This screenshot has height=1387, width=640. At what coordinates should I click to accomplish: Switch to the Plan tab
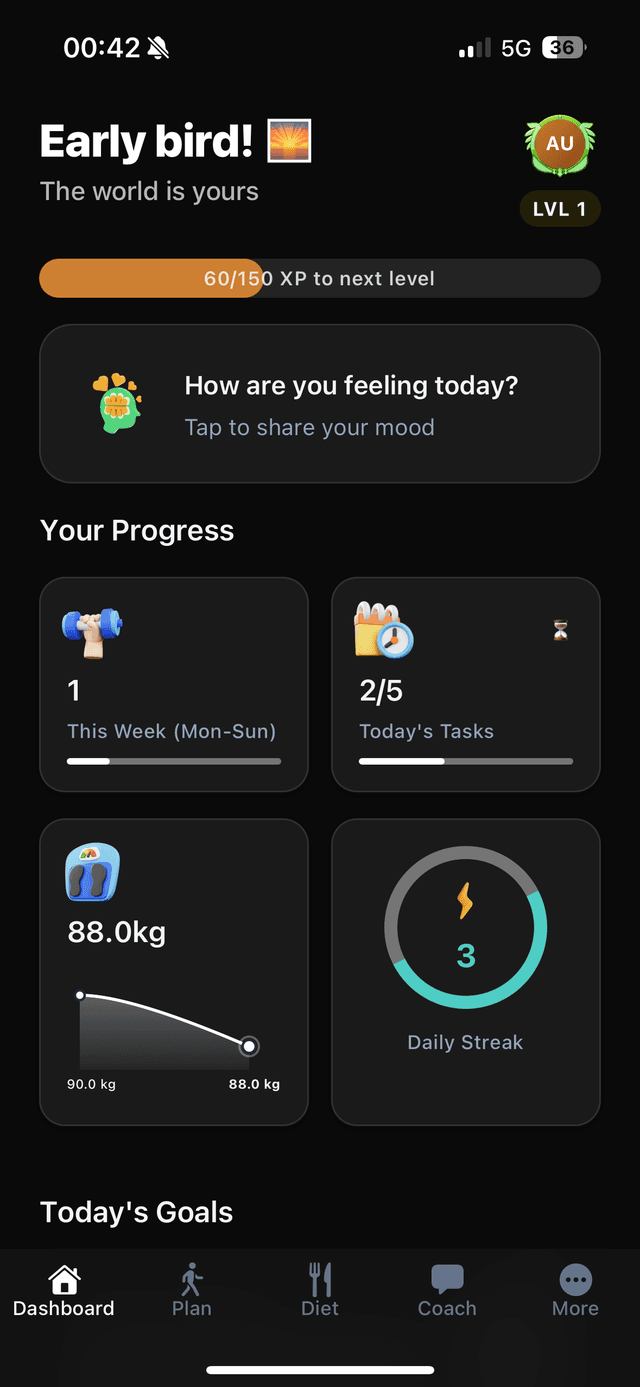click(x=192, y=1290)
